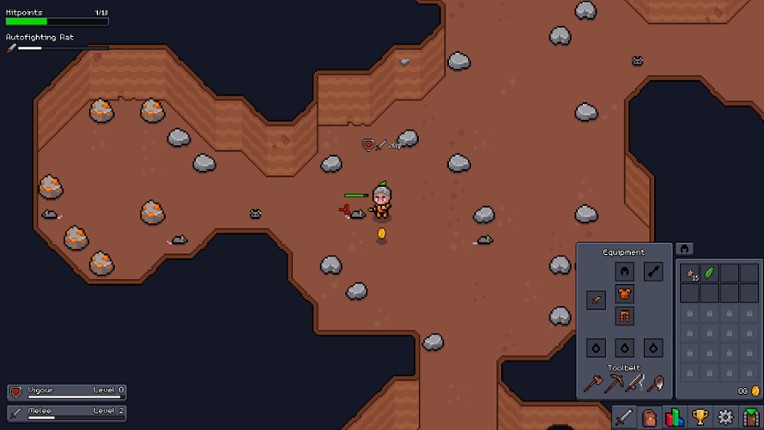Open the settings gear

[726, 417]
